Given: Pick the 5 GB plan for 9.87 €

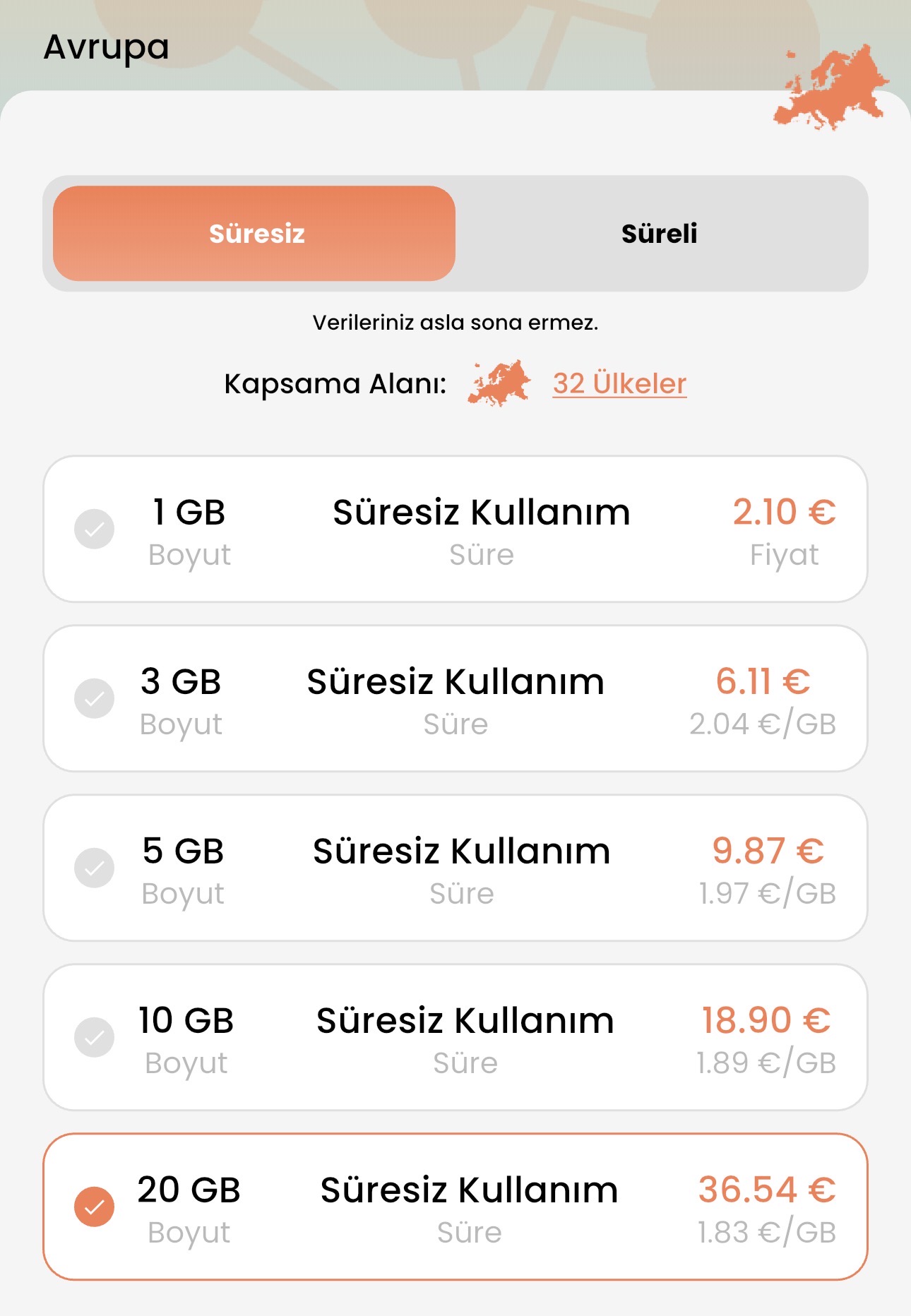Looking at the screenshot, I should point(455,868).
